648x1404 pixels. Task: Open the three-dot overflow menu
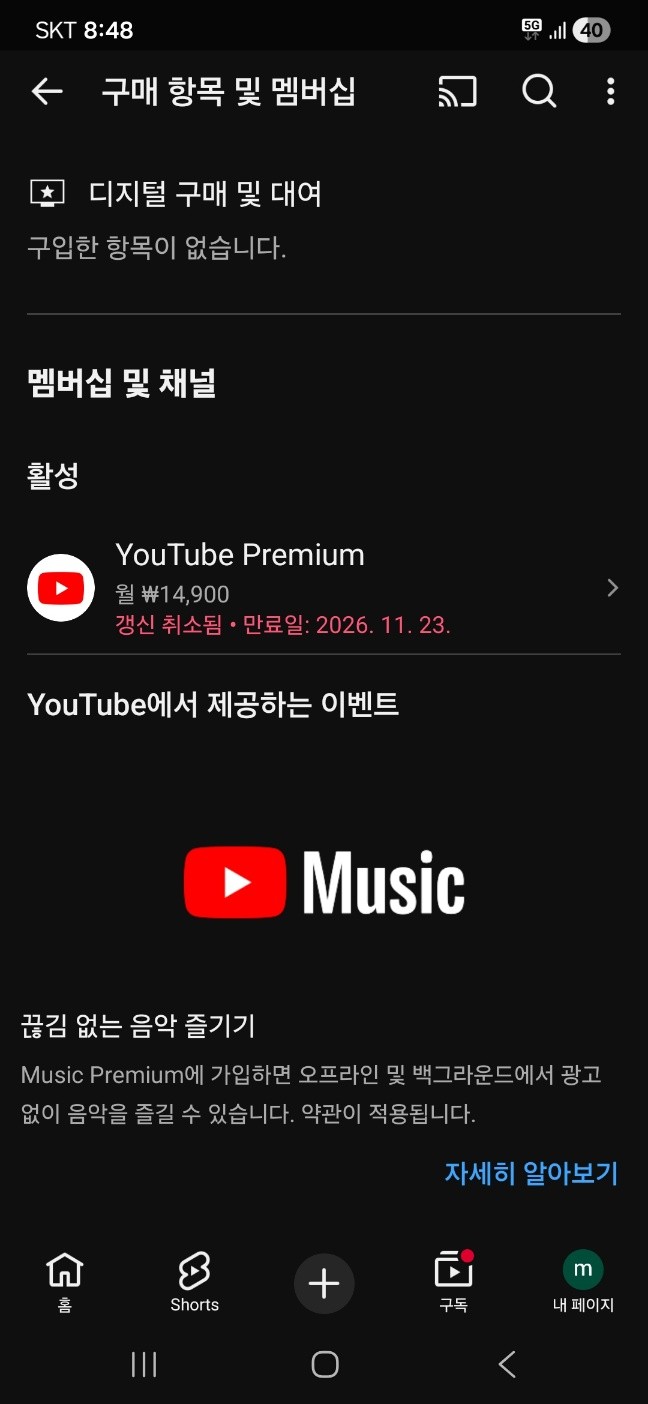click(x=610, y=92)
